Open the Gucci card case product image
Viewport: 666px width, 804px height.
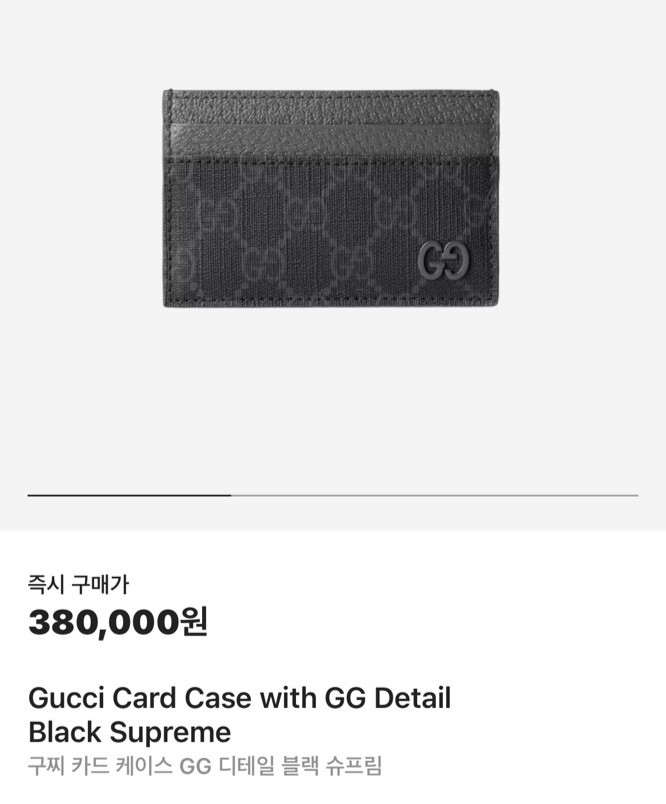[331, 198]
